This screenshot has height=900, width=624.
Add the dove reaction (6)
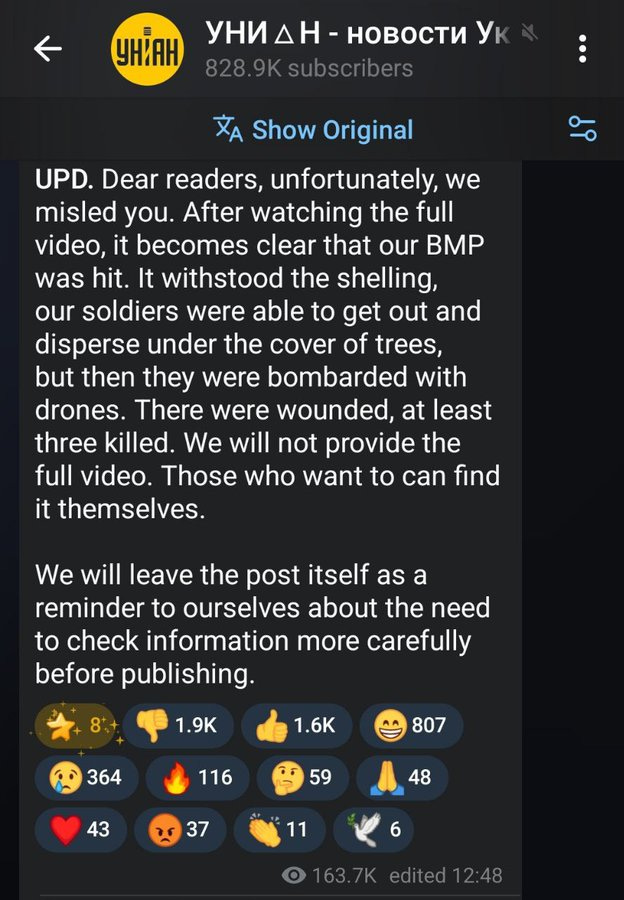(373, 830)
